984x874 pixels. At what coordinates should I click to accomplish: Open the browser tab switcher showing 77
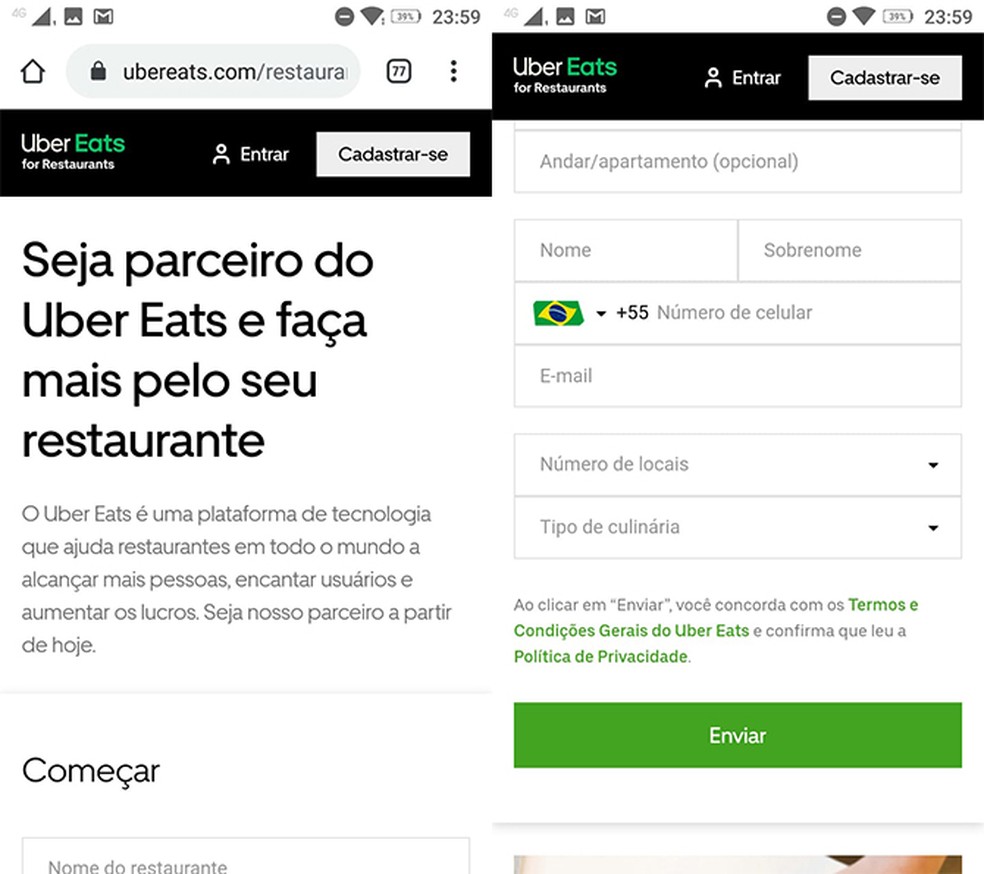398,71
